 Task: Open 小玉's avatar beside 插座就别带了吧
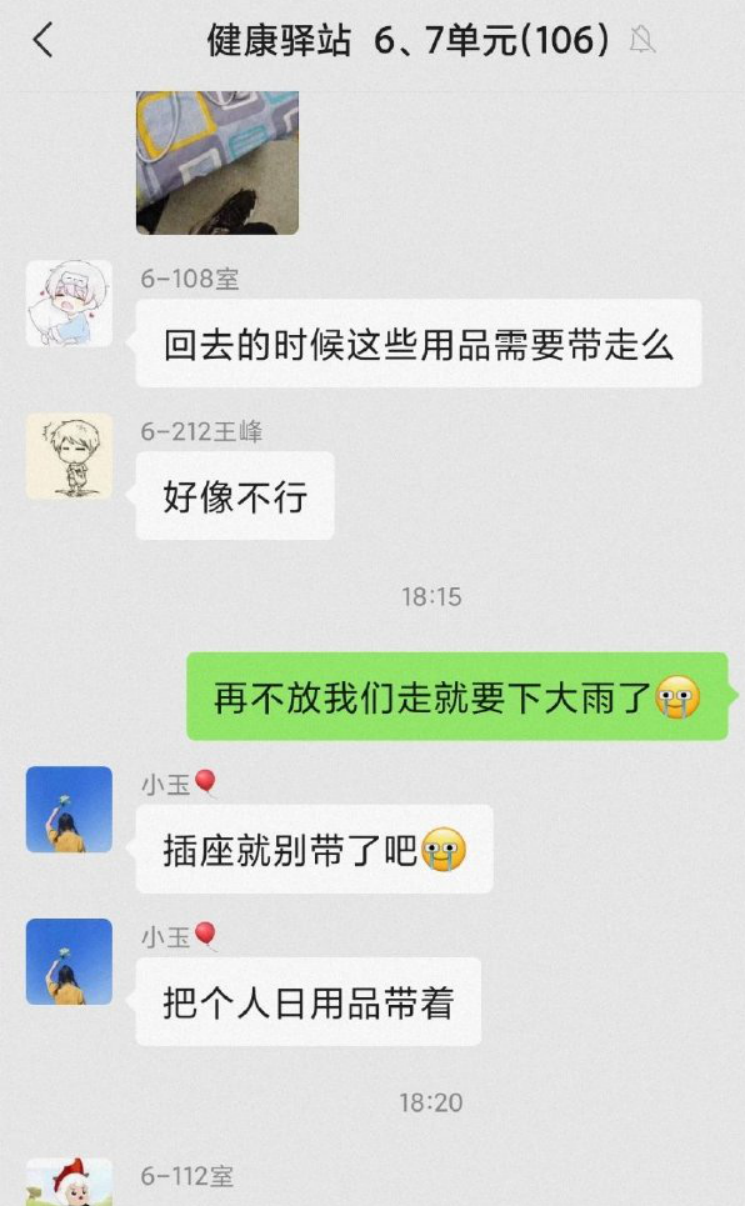point(69,809)
